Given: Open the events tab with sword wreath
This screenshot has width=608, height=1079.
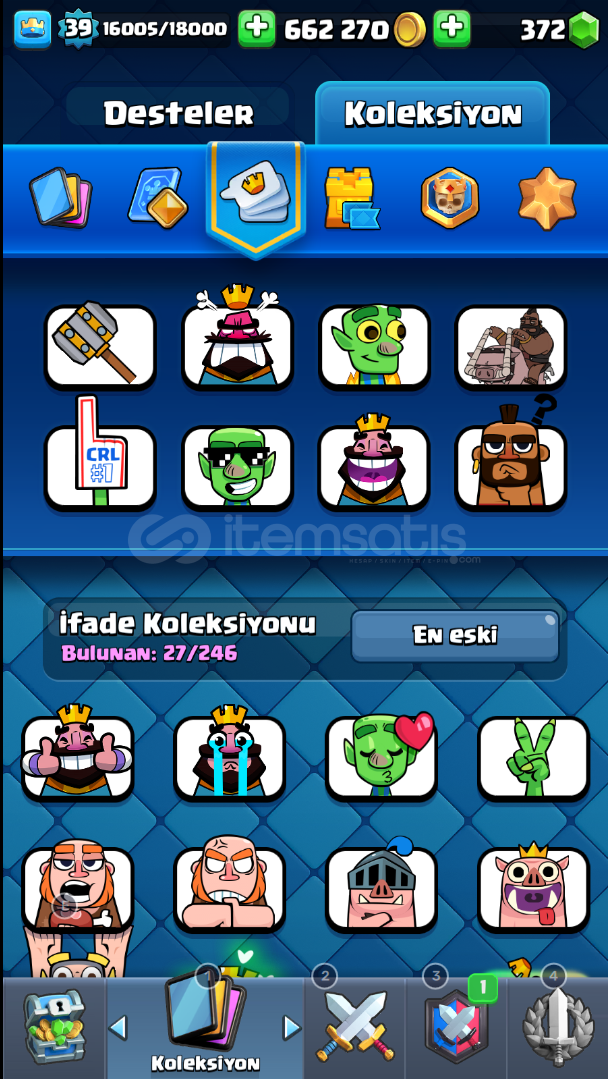Looking at the screenshot, I should [x=558, y=1026].
